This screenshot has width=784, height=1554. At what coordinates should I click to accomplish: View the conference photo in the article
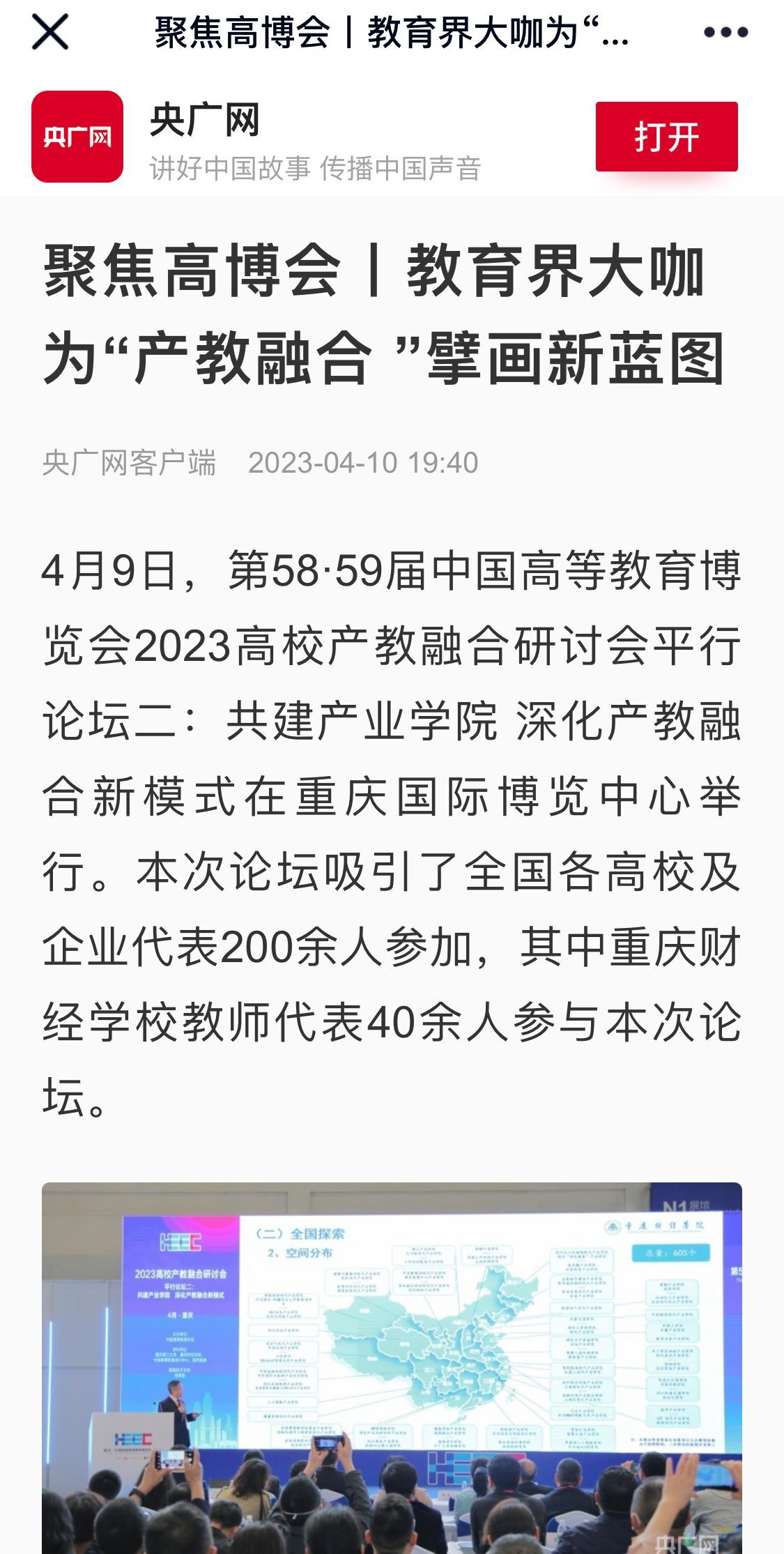pos(392,1366)
